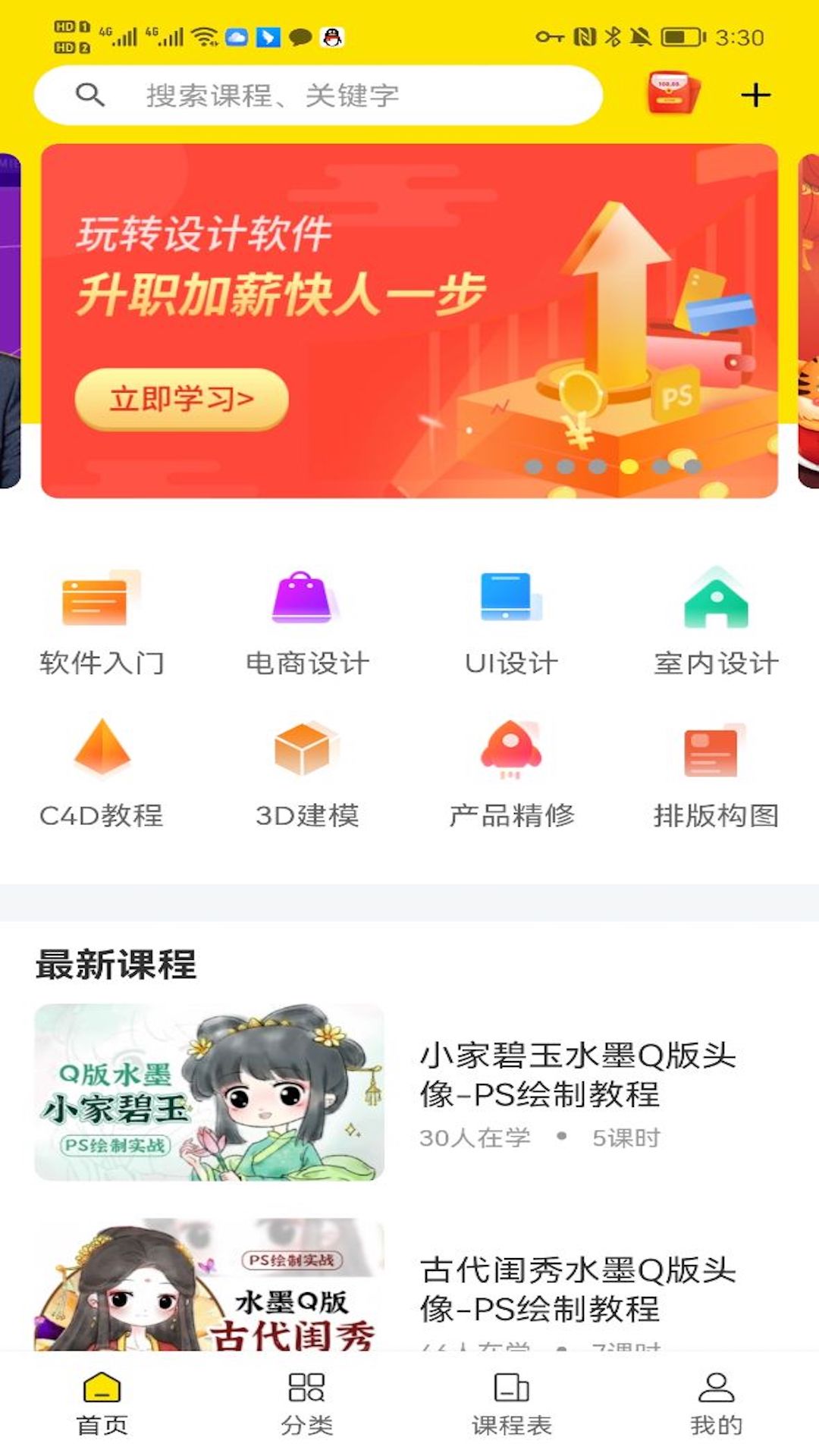Tap the plus icon beside the red envelope

coord(755,94)
